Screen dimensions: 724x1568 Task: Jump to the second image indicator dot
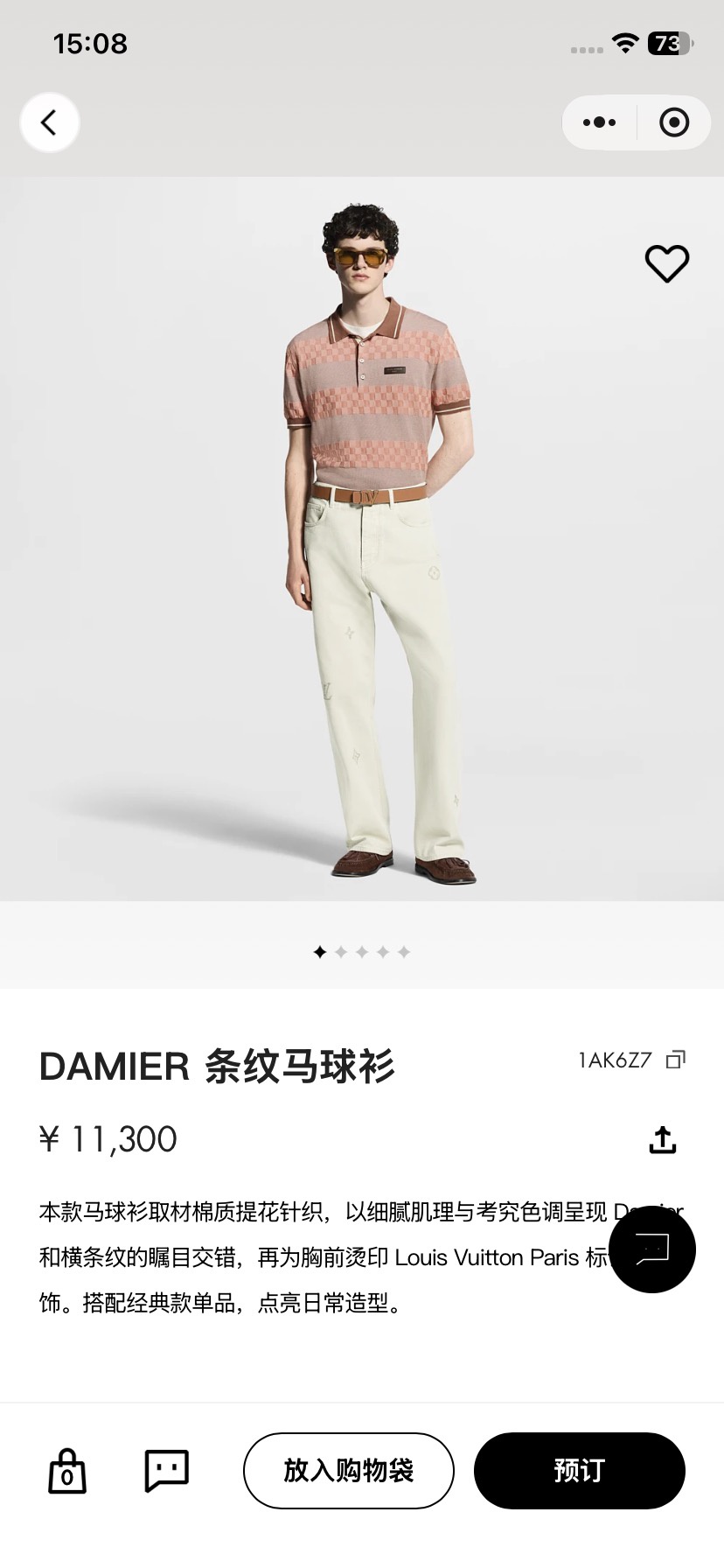341,952
